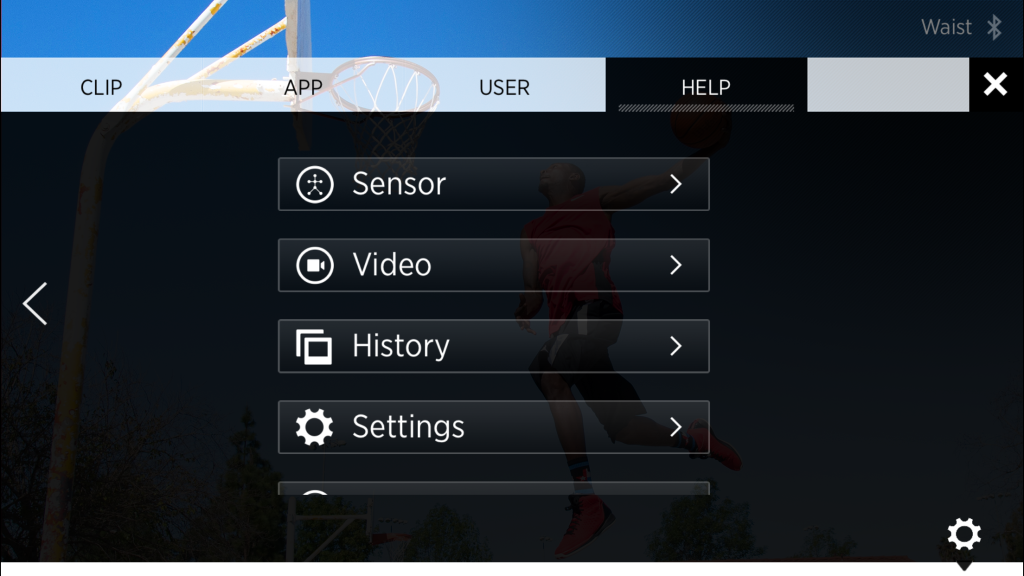Tap the gear icon at bottom right
Image resolution: width=1024 pixels, height=576 pixels.
pyautogui.click(x=964, y=534)
